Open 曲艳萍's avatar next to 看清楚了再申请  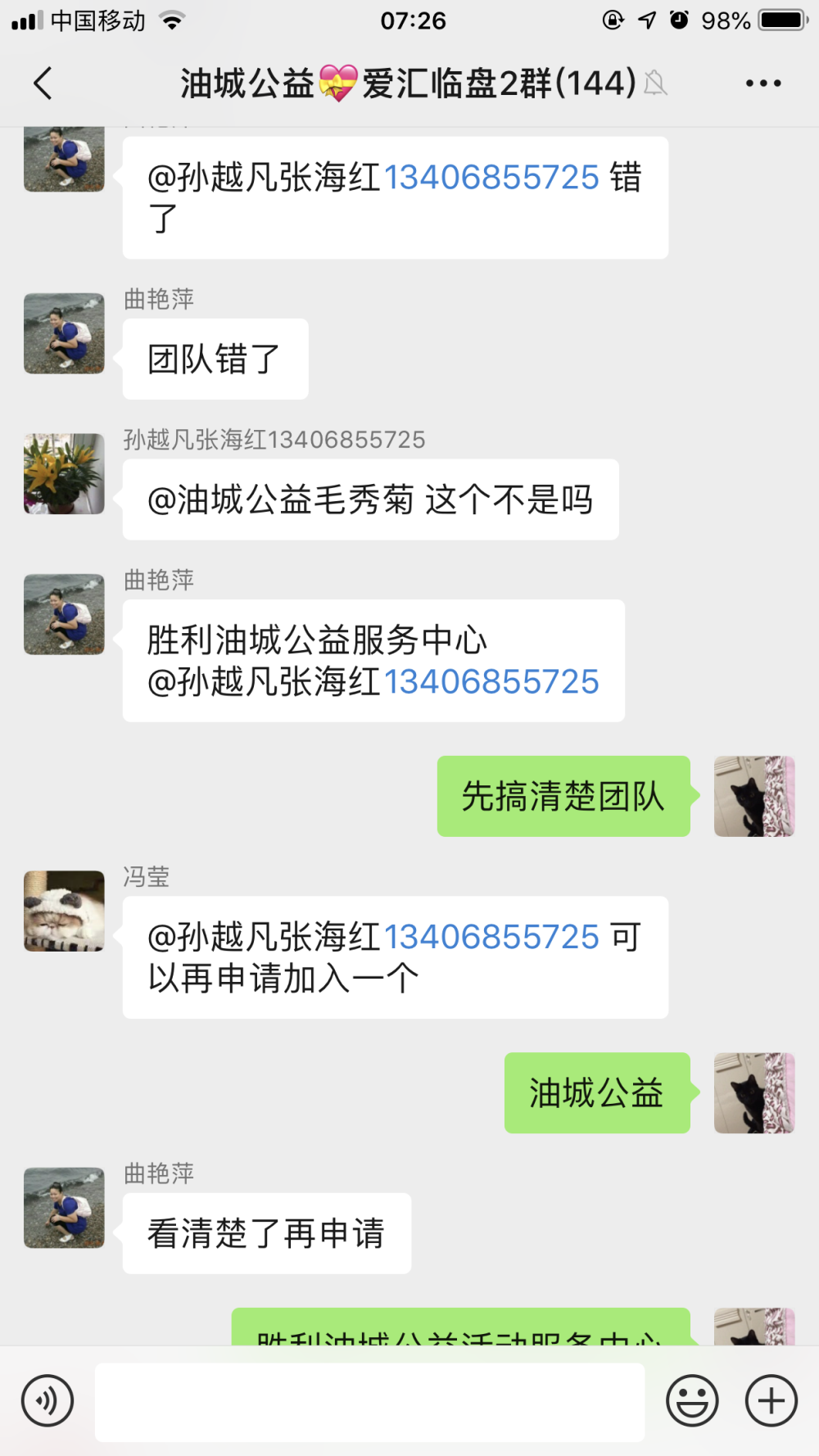pos(64,1207)
